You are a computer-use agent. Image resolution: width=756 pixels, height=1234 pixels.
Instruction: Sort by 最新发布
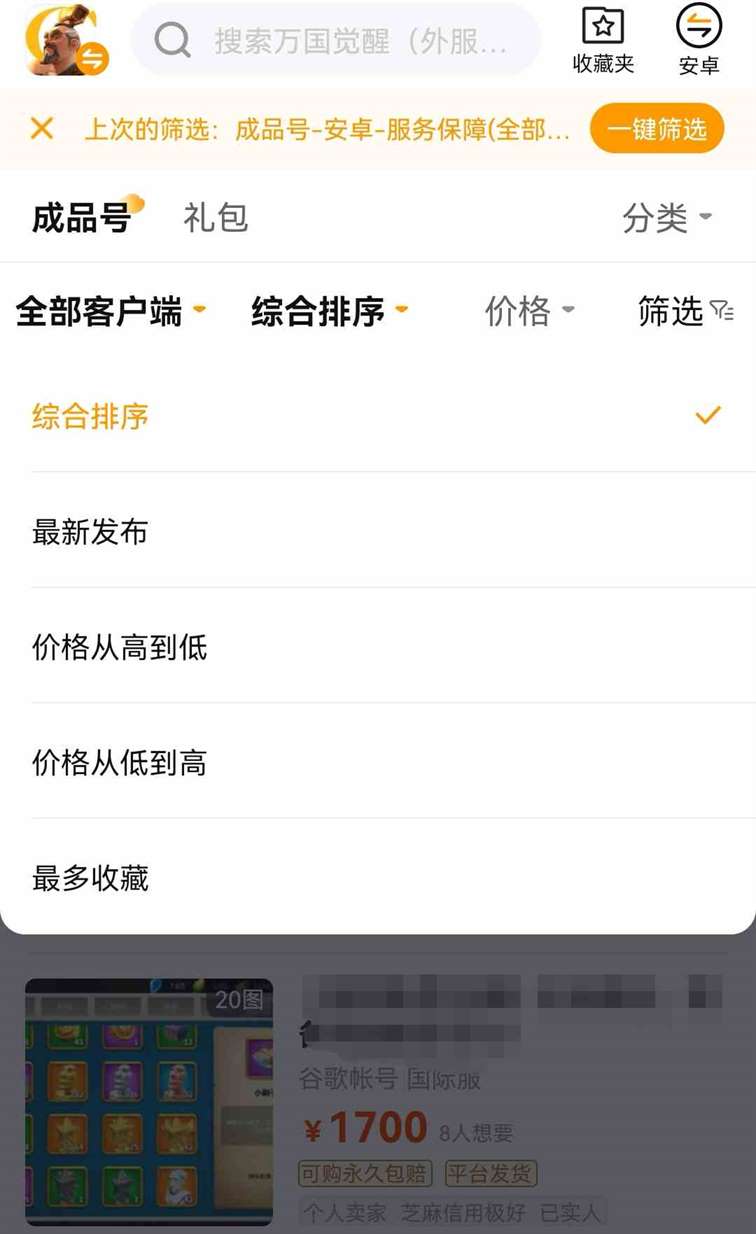90,532
